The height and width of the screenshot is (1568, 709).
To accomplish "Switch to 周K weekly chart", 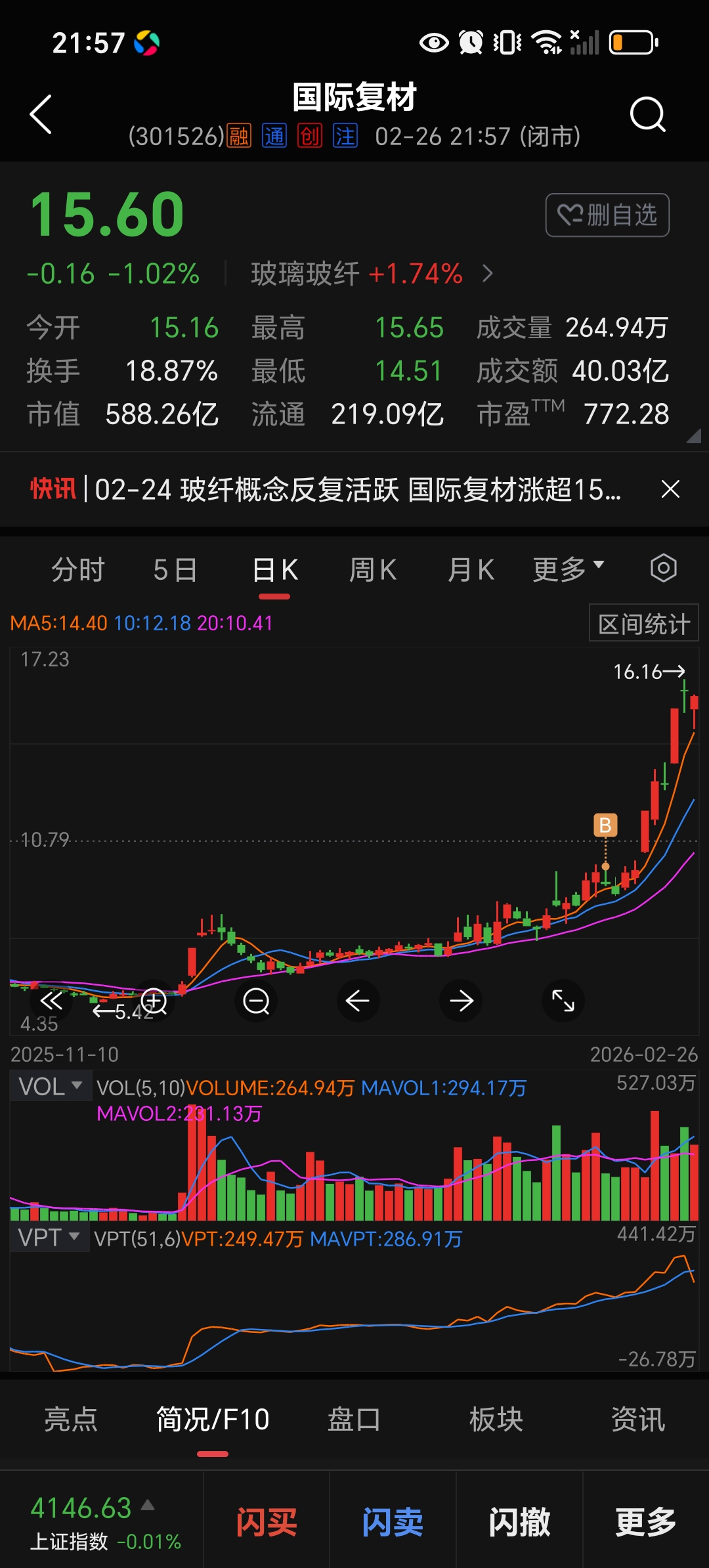I will coord(372,569).
